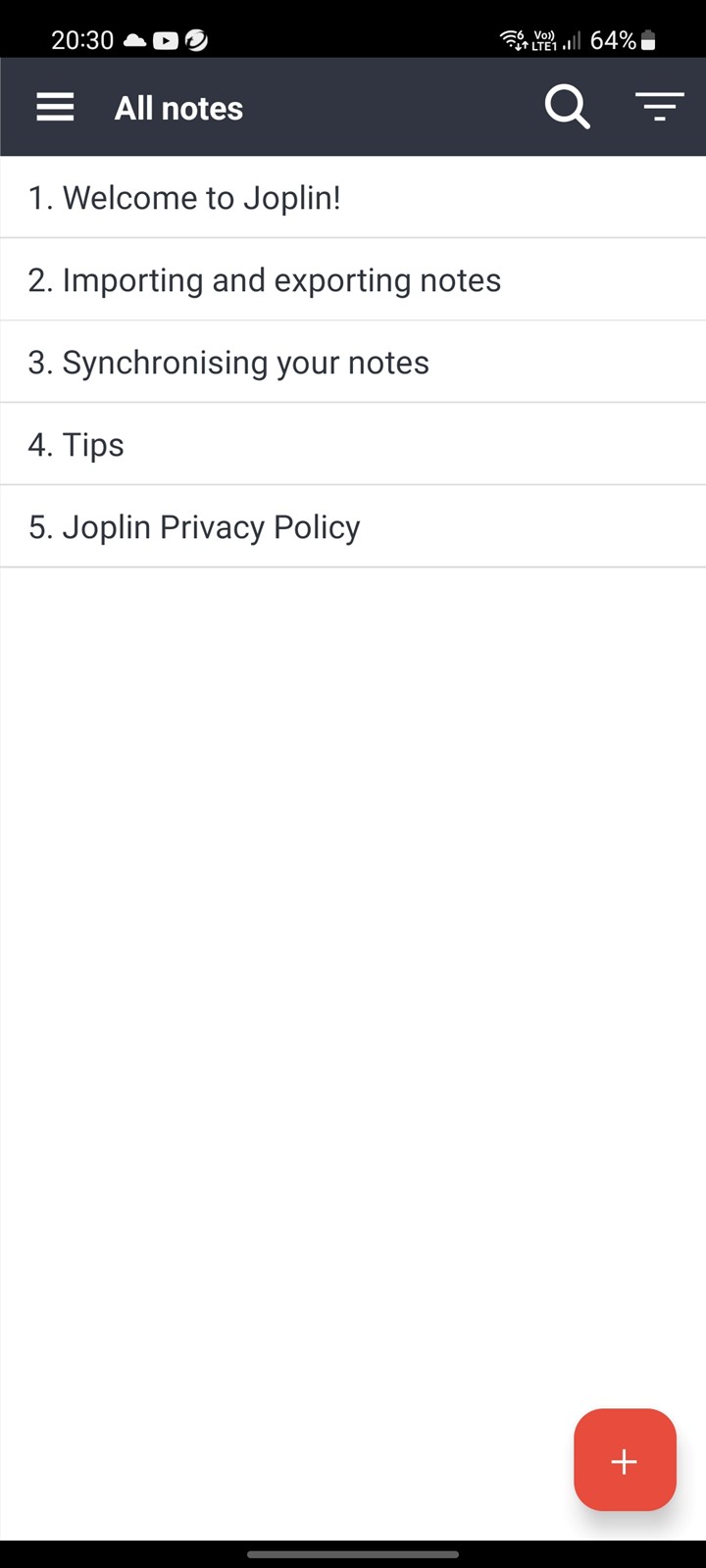
Task: Open the note "1. Welcome to Joplin!"
Action: tap(353, 198)
